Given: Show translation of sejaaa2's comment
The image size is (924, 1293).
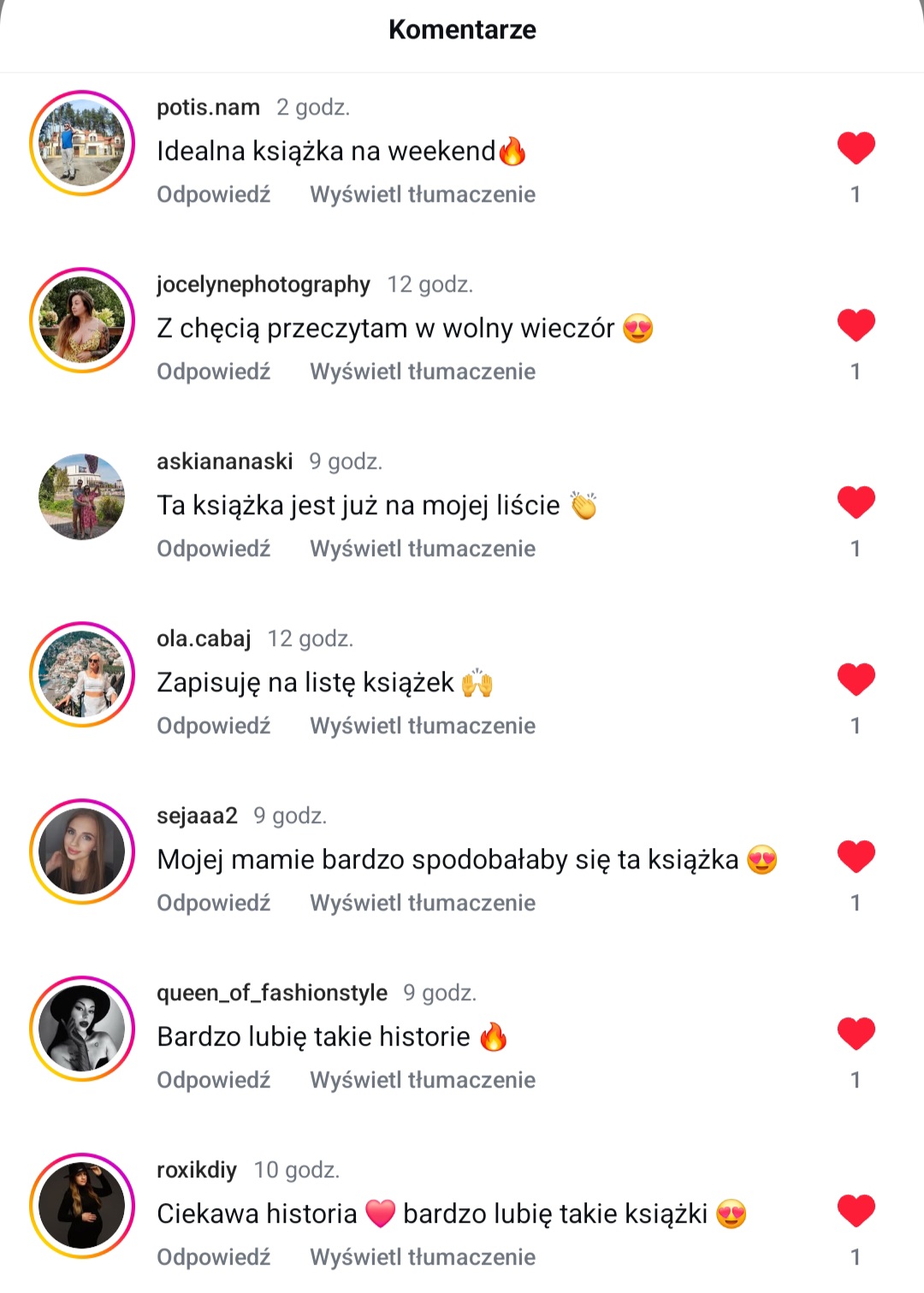Looking at the screenshot, I should (x=423, y=903).
